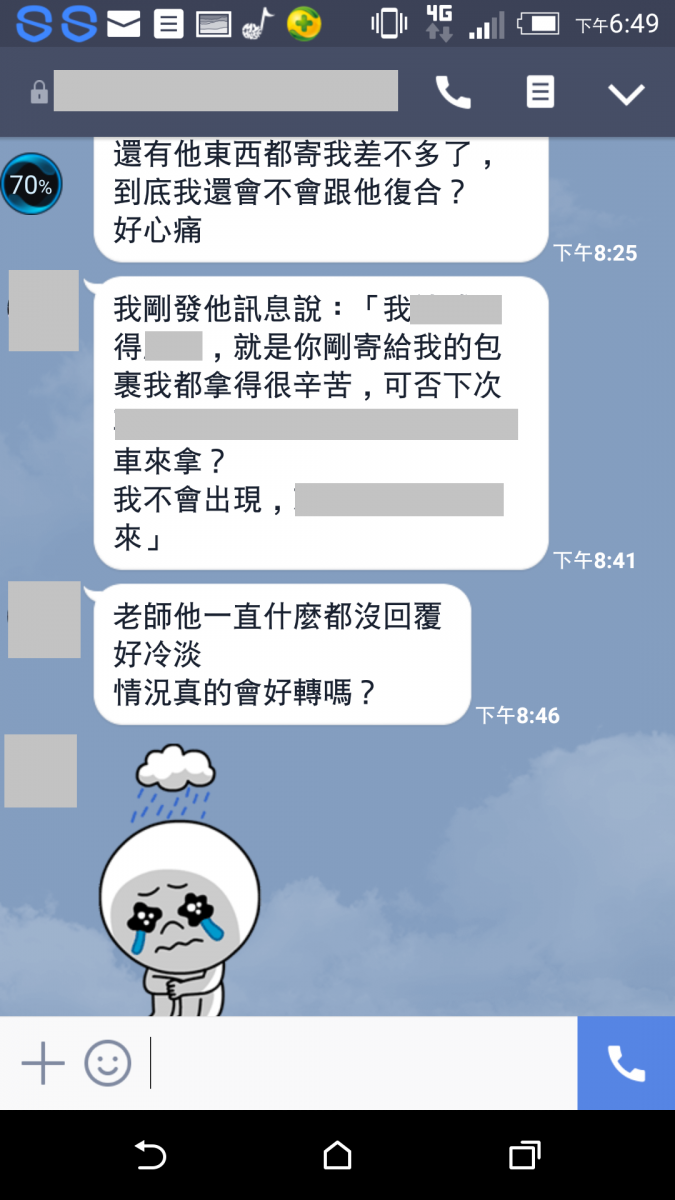Go to the home screen

click(x=338, y=1156)
